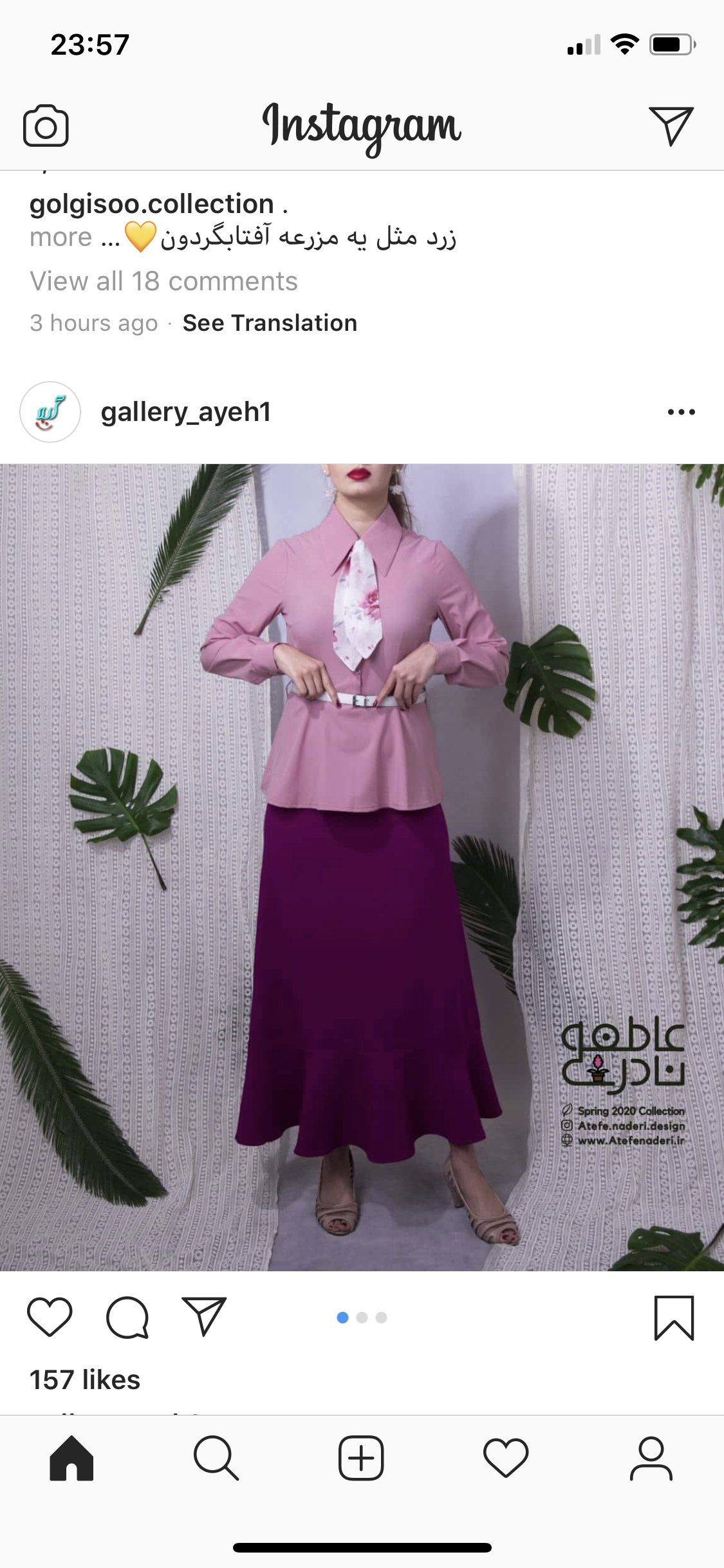Open the gallery_ayeh1 post photo
Image resolution: width=724 pixels, height=1568 pixels.
(362, 867)
